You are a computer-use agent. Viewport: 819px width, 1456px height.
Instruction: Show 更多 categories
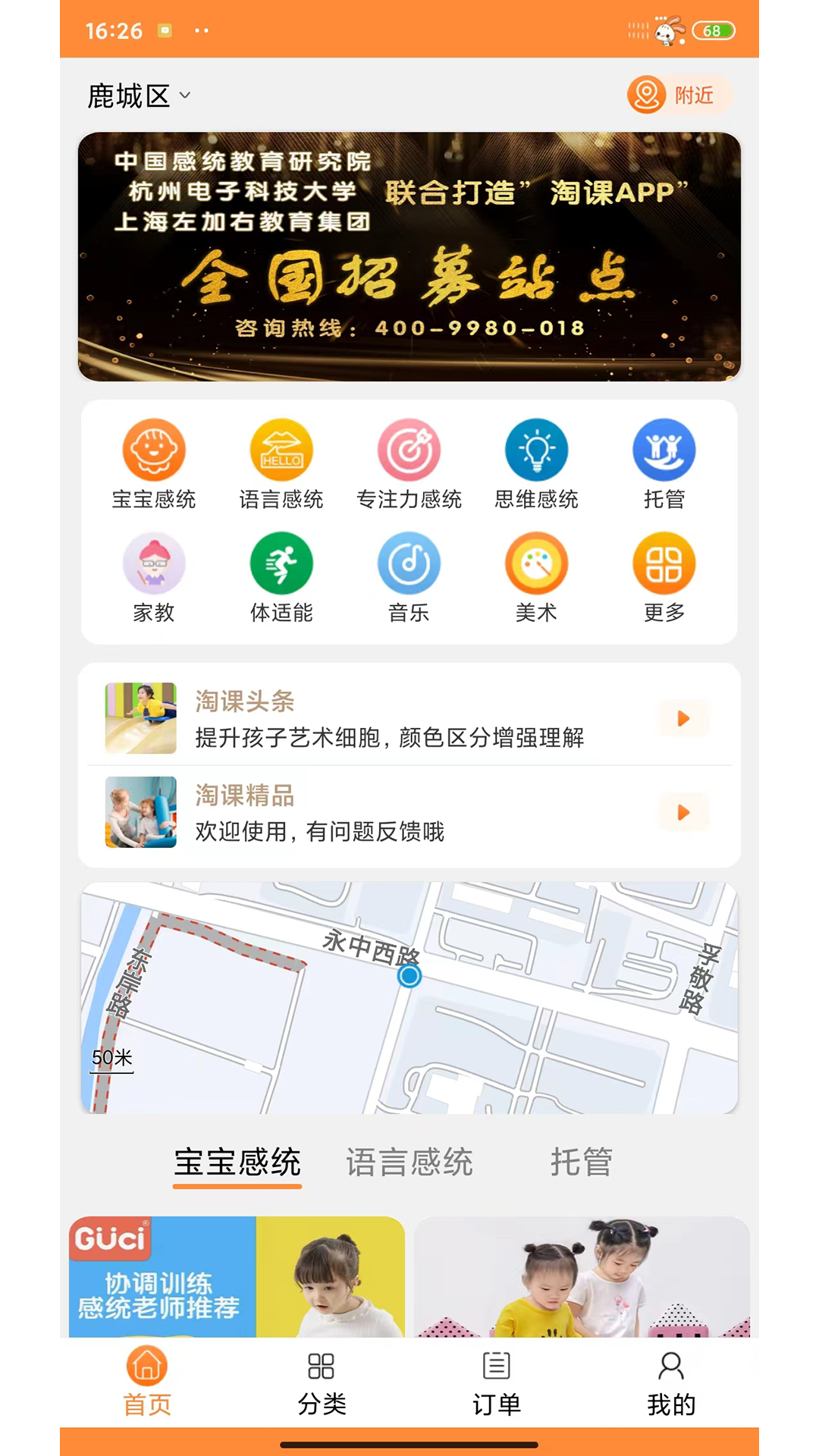coord(664,564)
